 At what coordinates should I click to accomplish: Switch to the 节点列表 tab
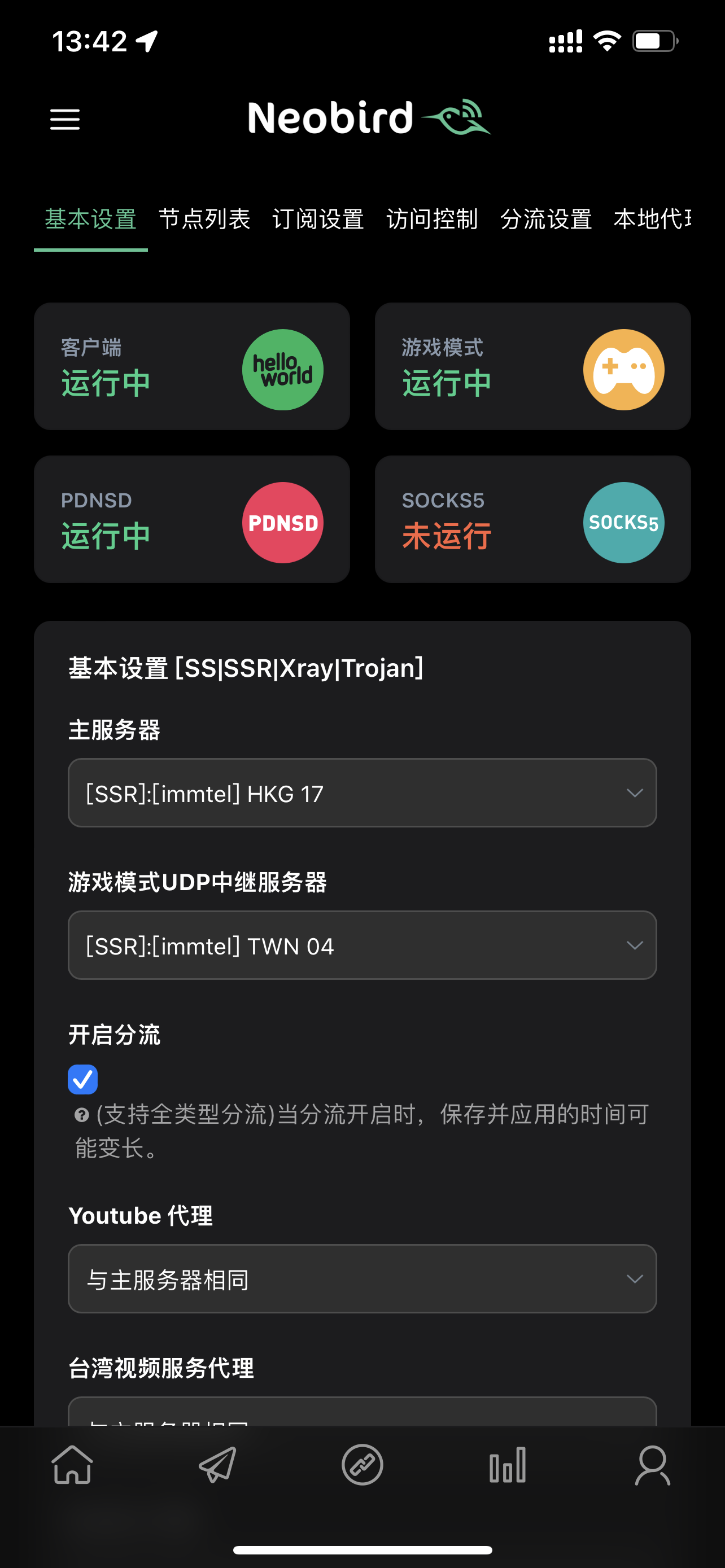204,219
